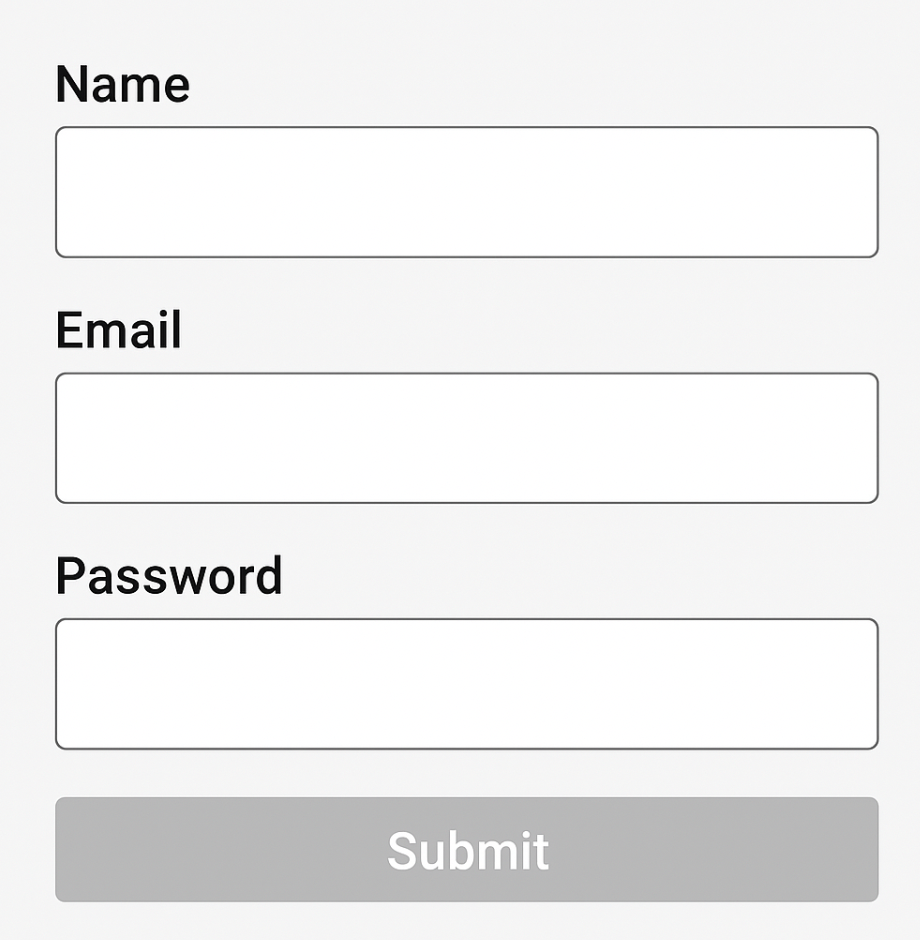Image resolution: width=920 pixels, height=940 pixels.
Task: Click the Name heading above the field
Action: 122,84
